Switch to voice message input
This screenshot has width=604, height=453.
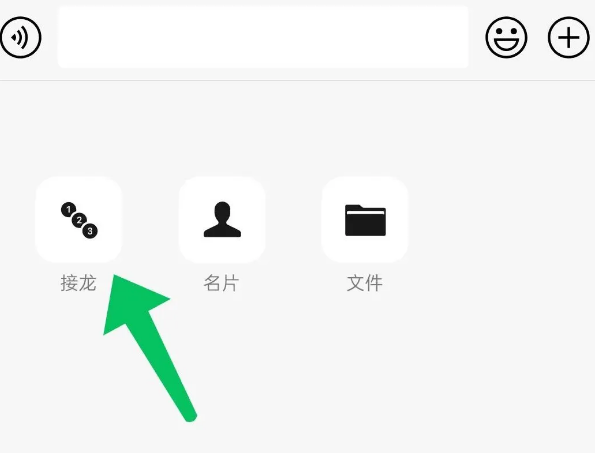[x=20, y=38]
